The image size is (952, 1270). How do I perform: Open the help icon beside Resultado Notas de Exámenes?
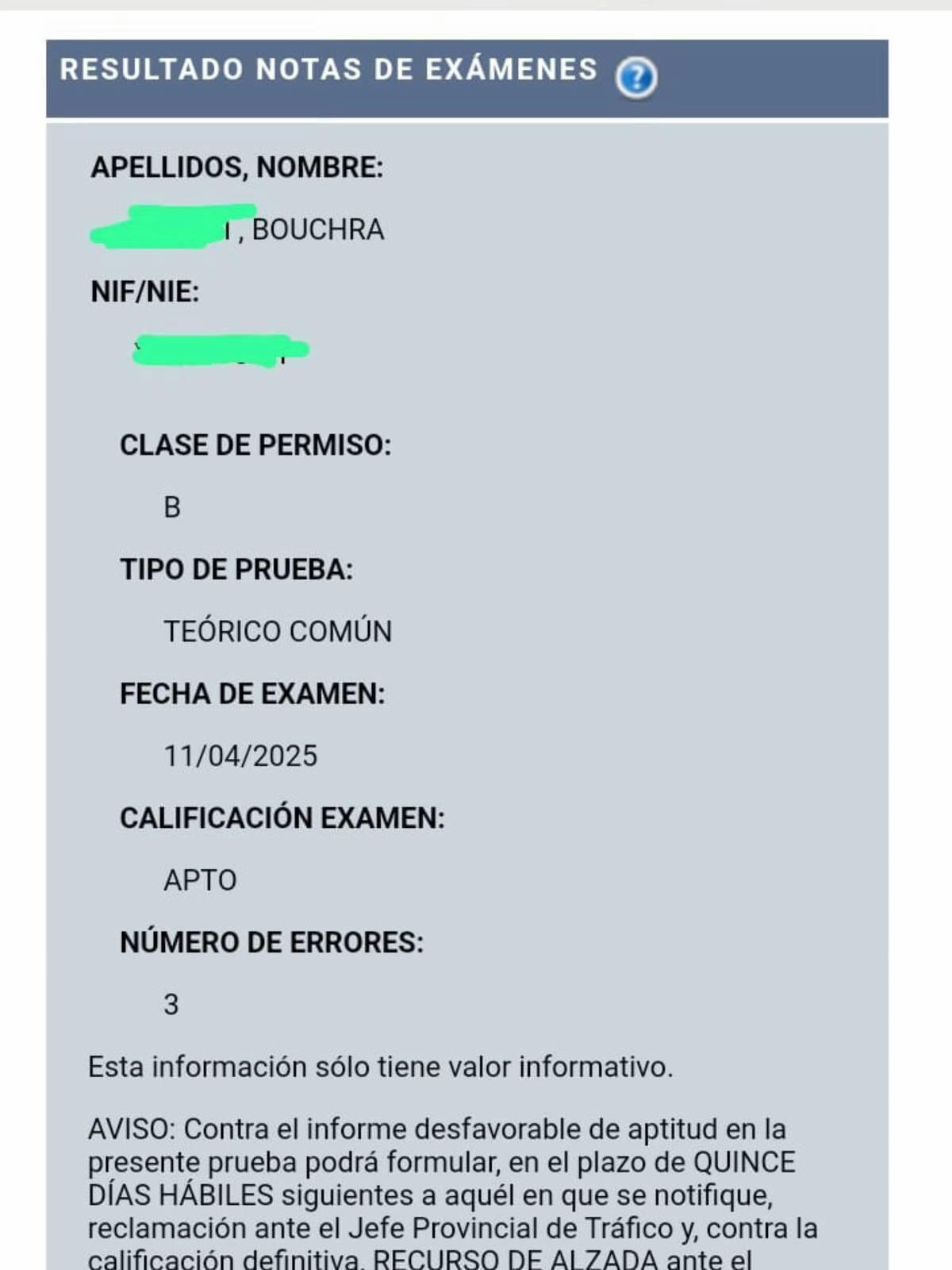[635, 78]
